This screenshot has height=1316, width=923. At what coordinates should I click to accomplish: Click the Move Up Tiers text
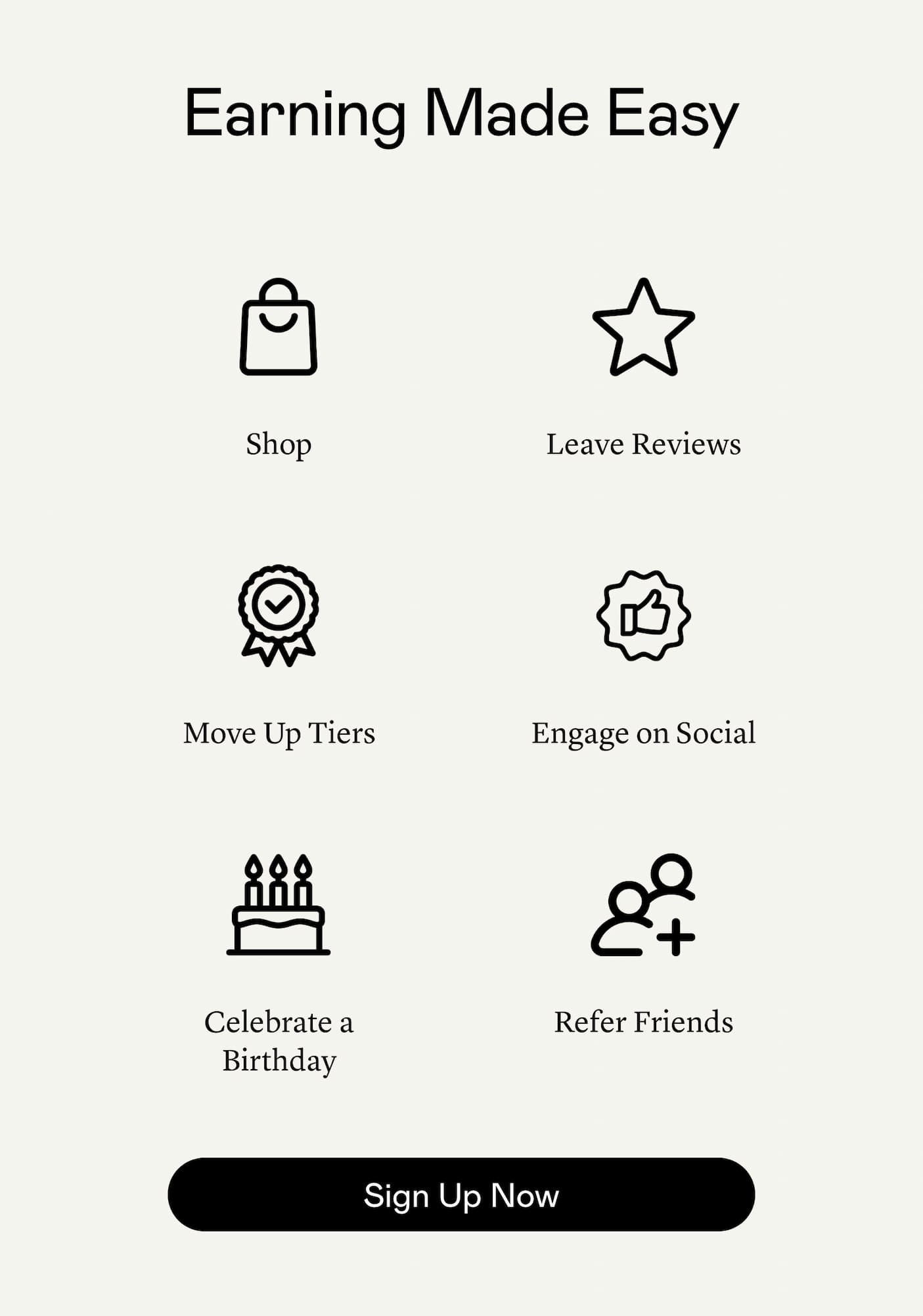279,734
